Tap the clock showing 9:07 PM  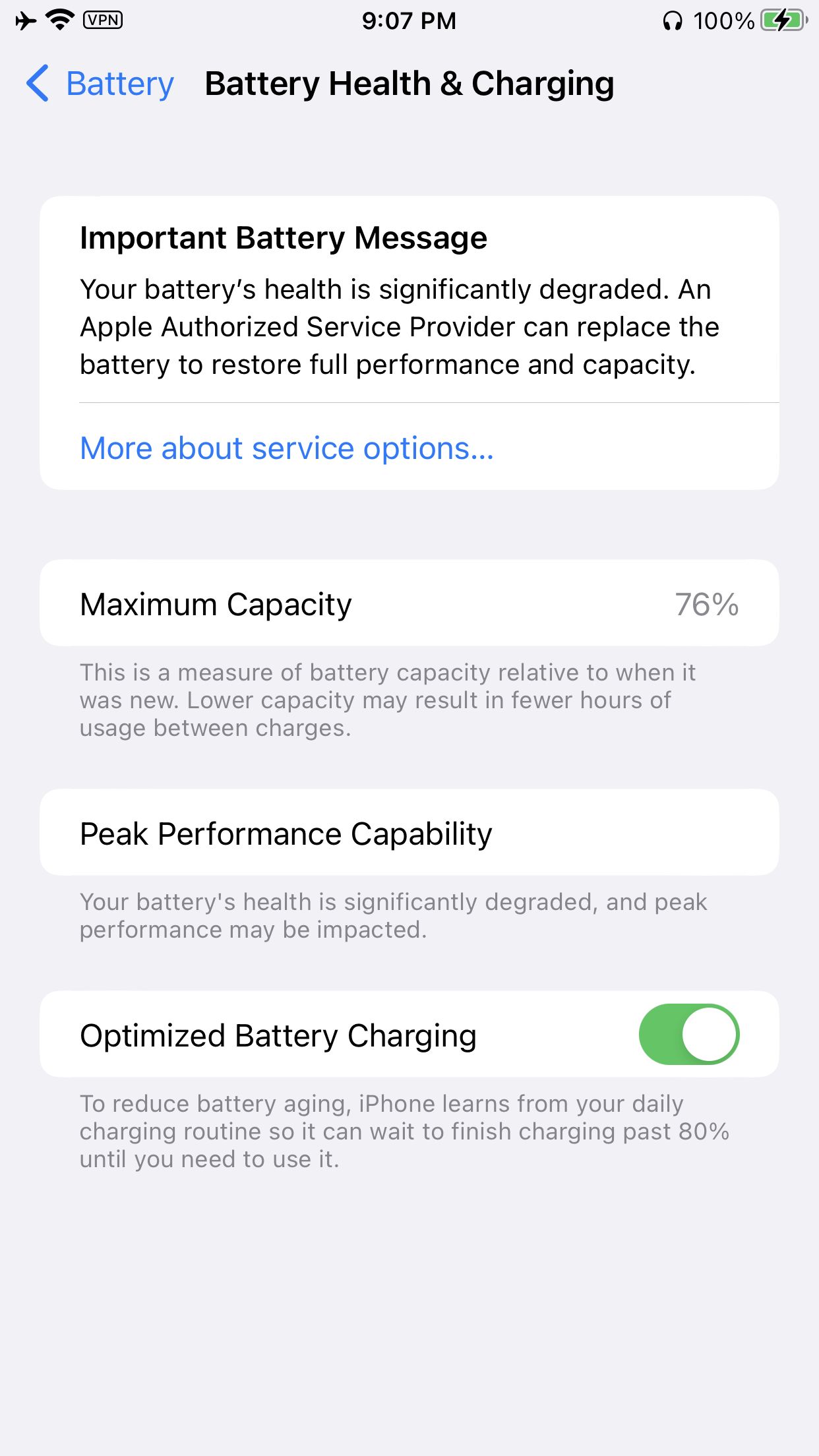[409, 20]
